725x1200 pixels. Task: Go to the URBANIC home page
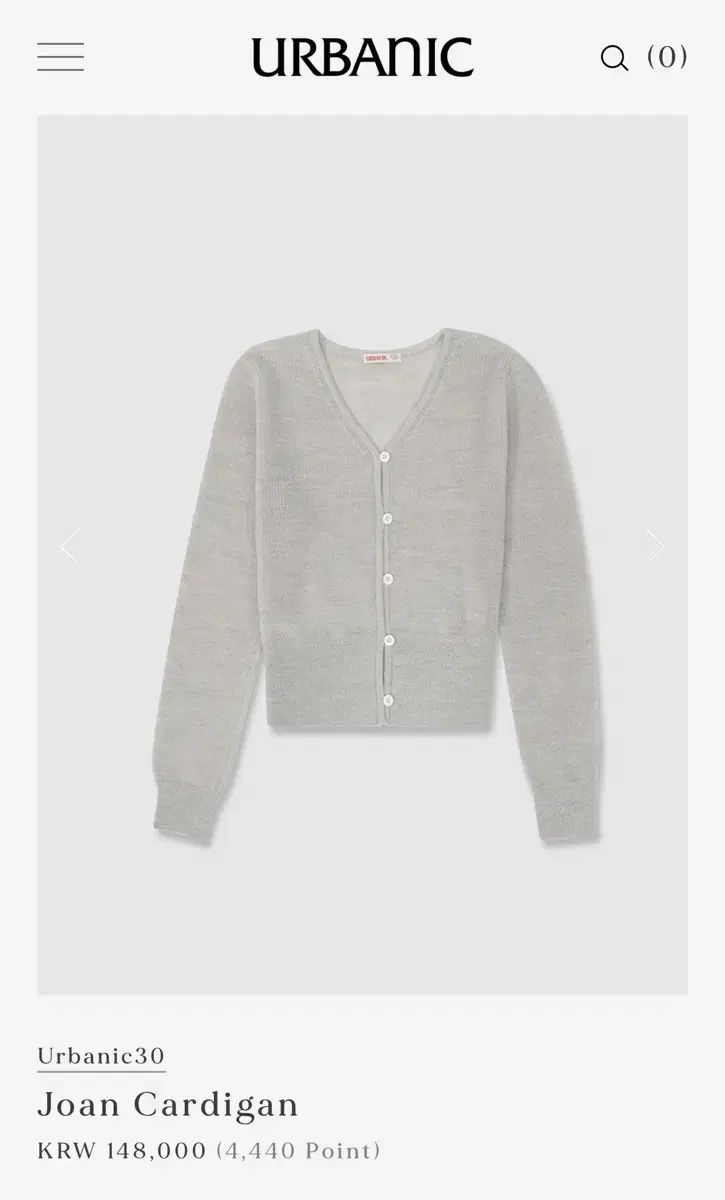pyautogui.click(x=362, y=58)
